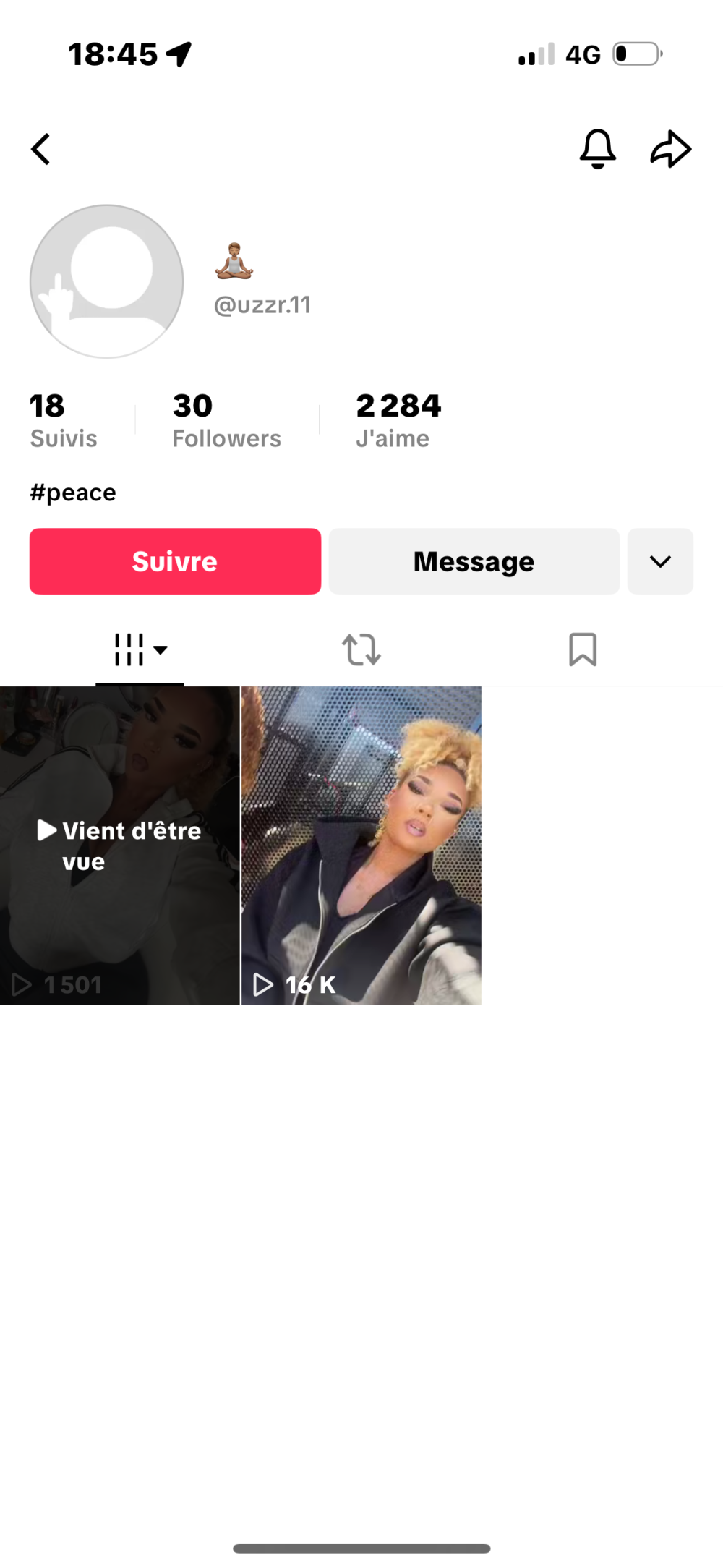
Task: Play the video with 16 K views
Action: tap(361, 845)
